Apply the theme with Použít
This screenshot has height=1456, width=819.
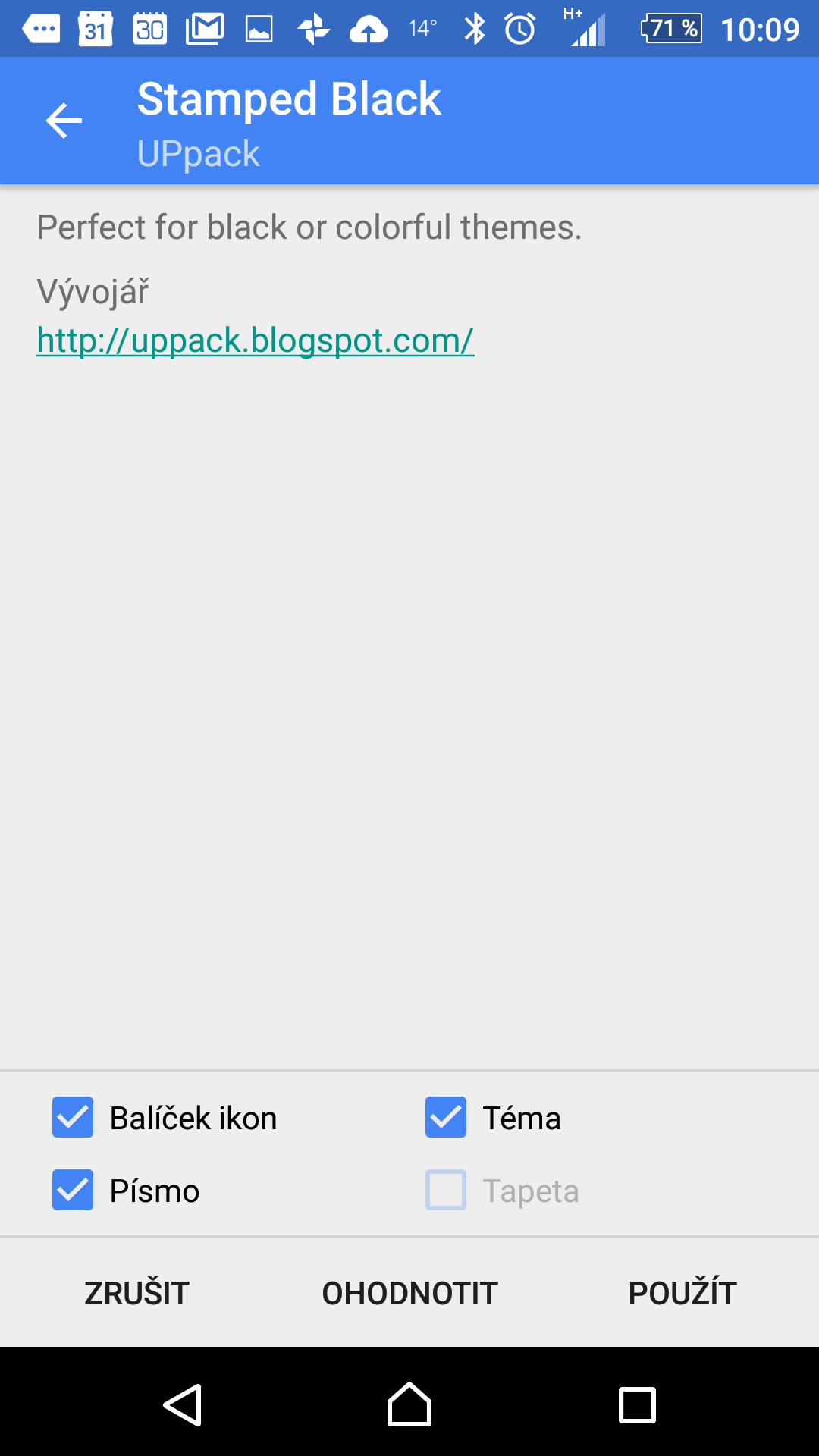click(682, 1293)
